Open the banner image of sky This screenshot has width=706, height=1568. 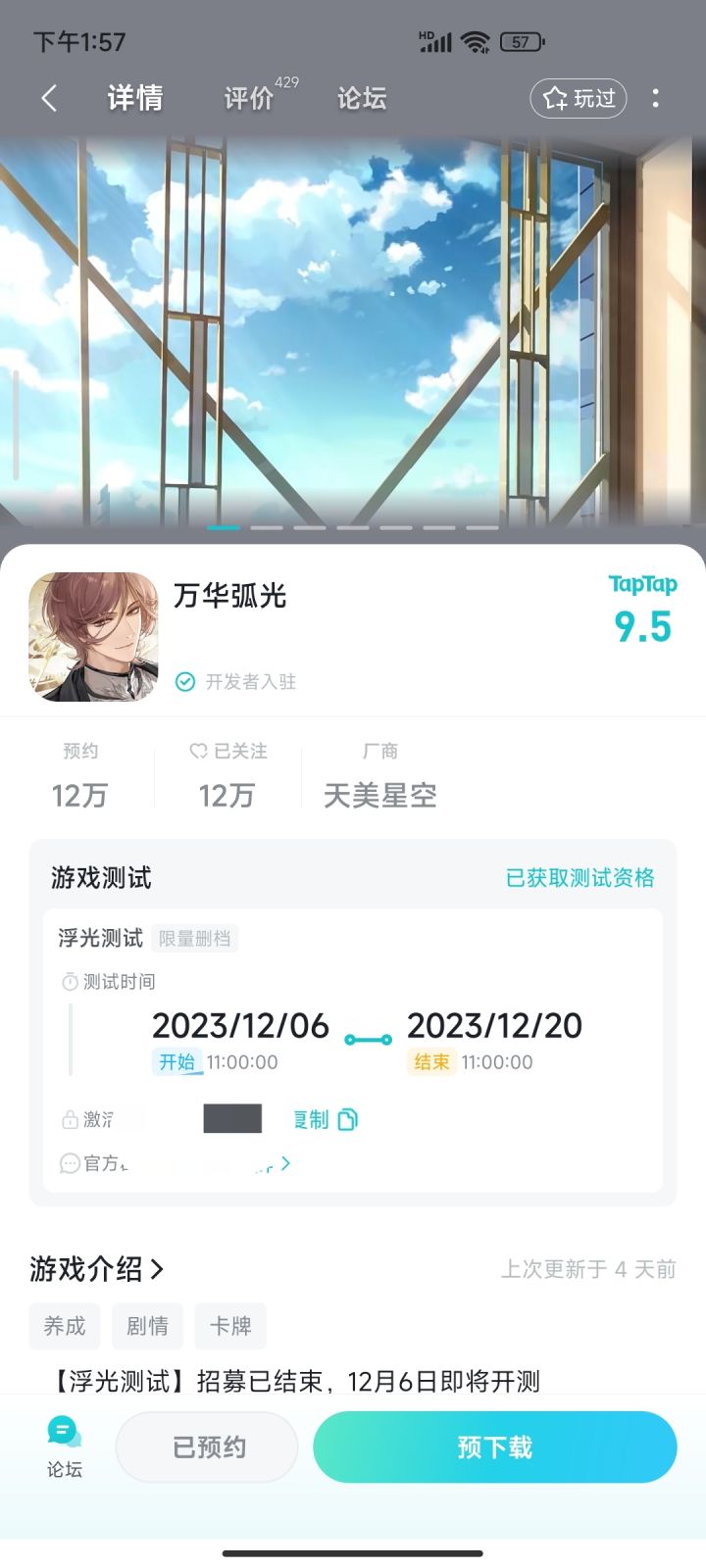pos(353,333)
